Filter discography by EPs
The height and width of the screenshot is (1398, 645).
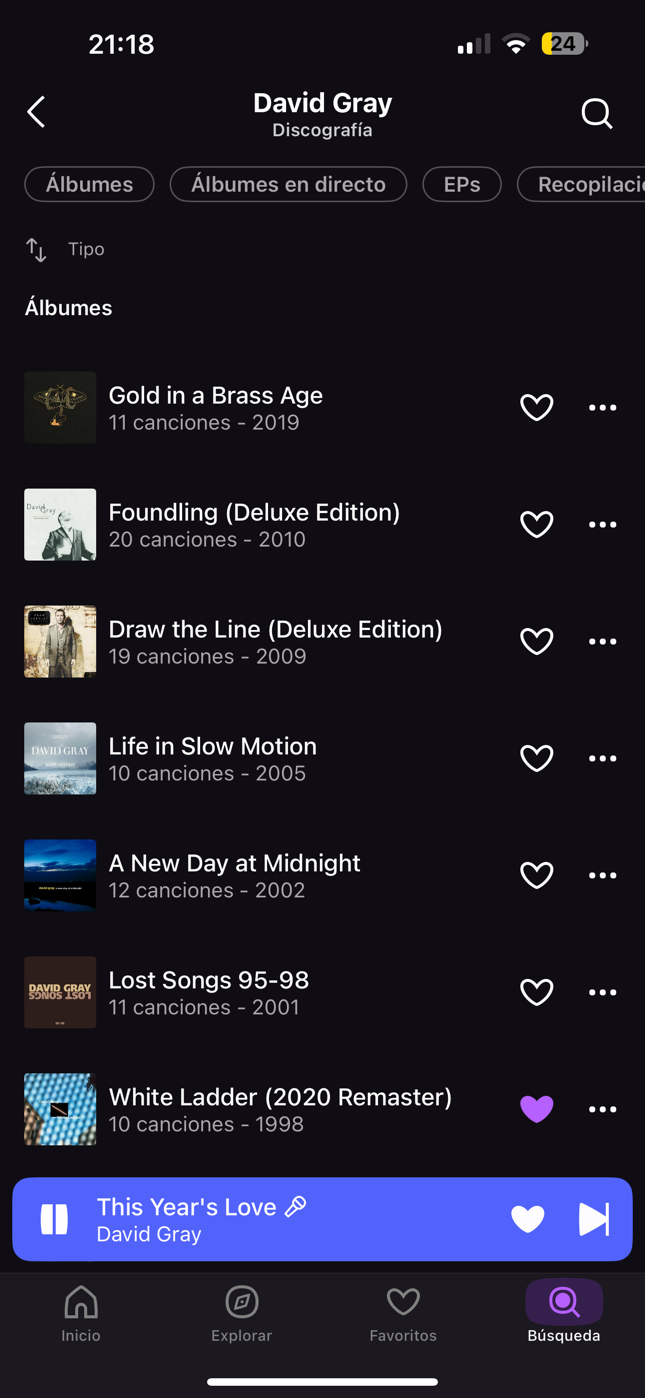click(461, 184)
